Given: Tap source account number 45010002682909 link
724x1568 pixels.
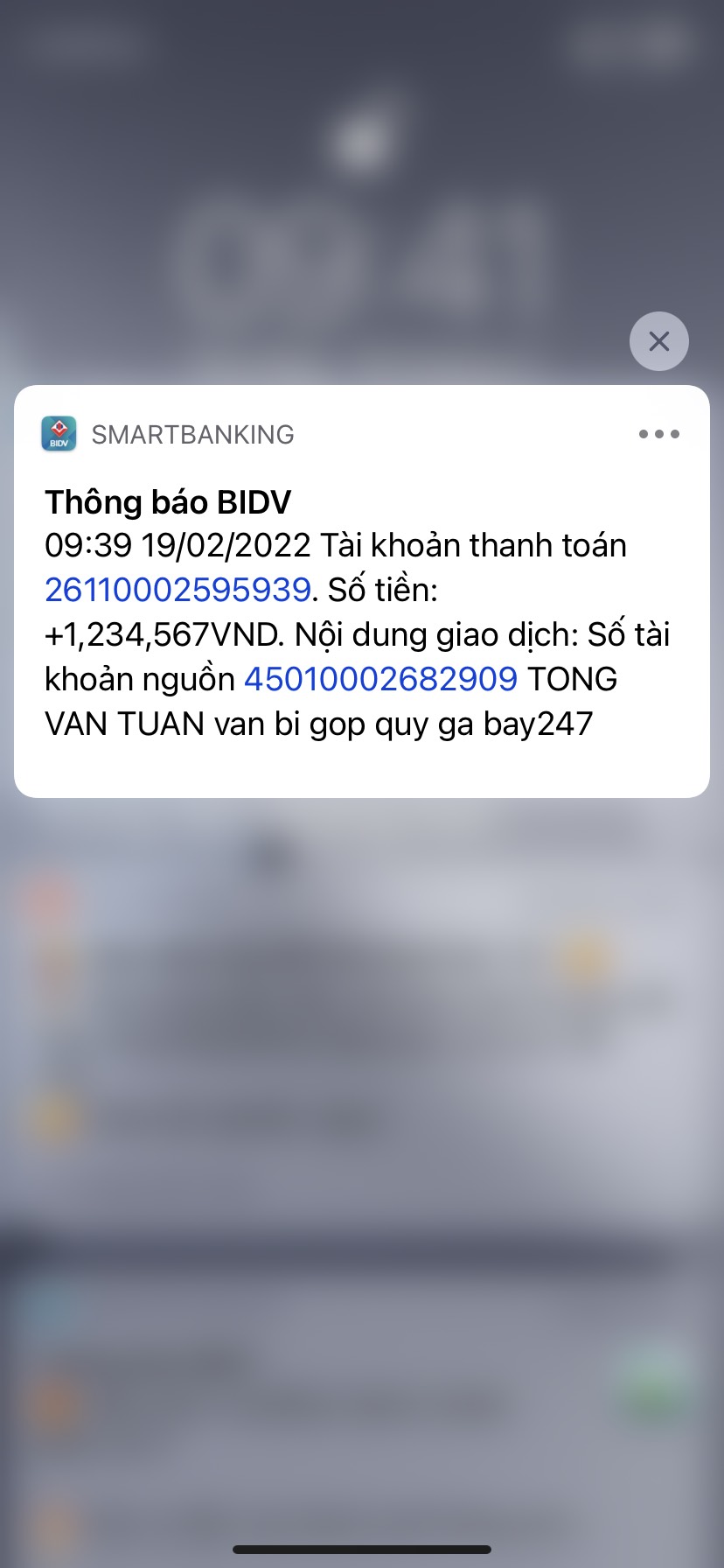Looking at the screenshot, I should coord(380,679).
